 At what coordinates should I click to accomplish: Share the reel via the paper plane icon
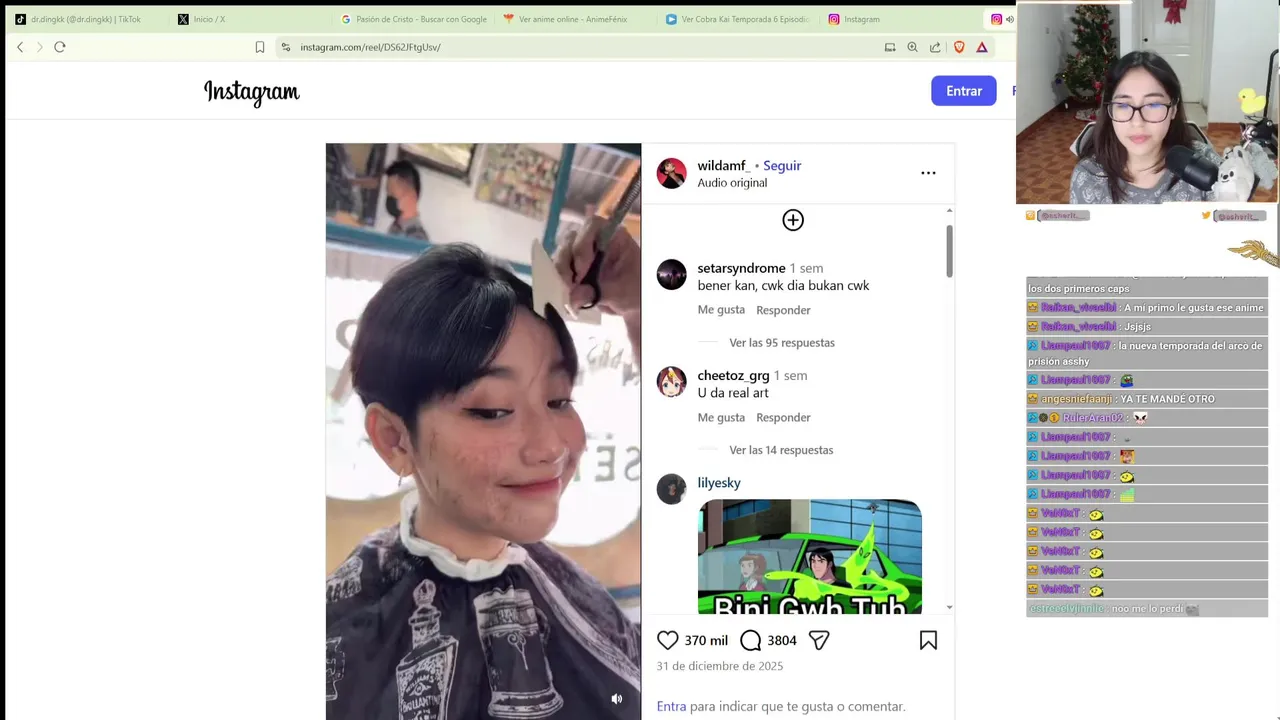pyautogui.click(x=819, y=640)
